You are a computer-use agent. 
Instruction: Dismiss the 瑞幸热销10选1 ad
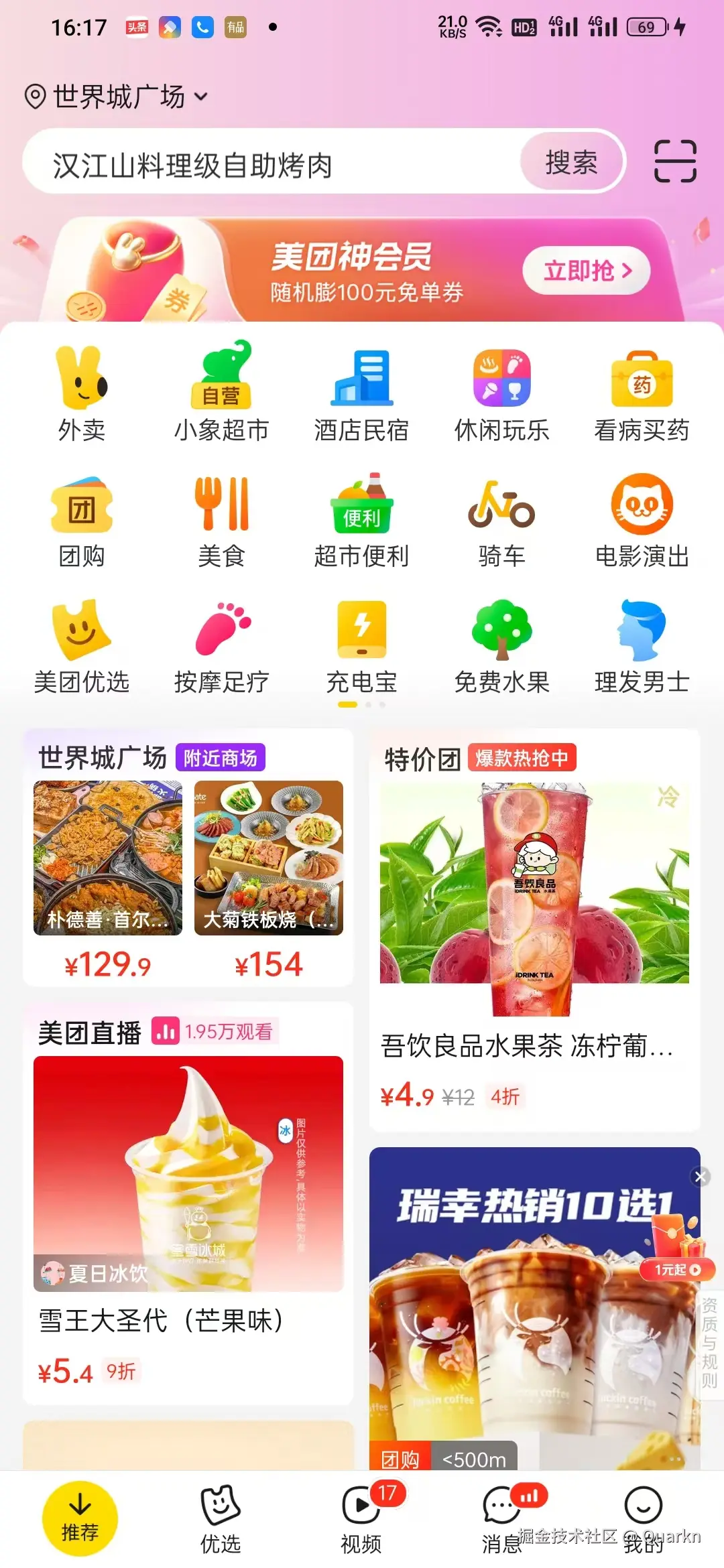701,1177
